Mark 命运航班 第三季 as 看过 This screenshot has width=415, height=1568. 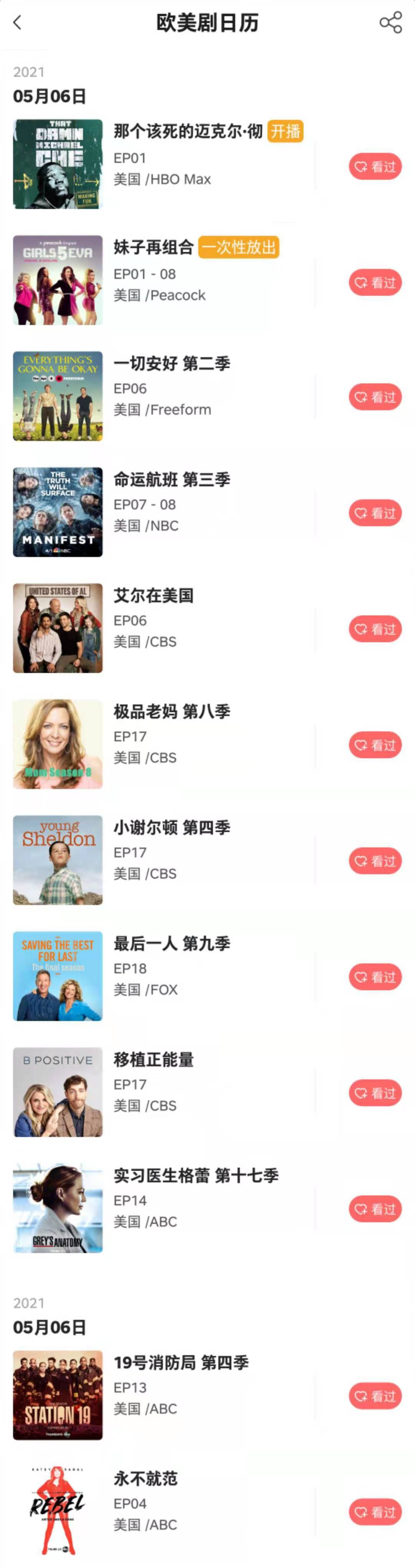coord(375,513)
